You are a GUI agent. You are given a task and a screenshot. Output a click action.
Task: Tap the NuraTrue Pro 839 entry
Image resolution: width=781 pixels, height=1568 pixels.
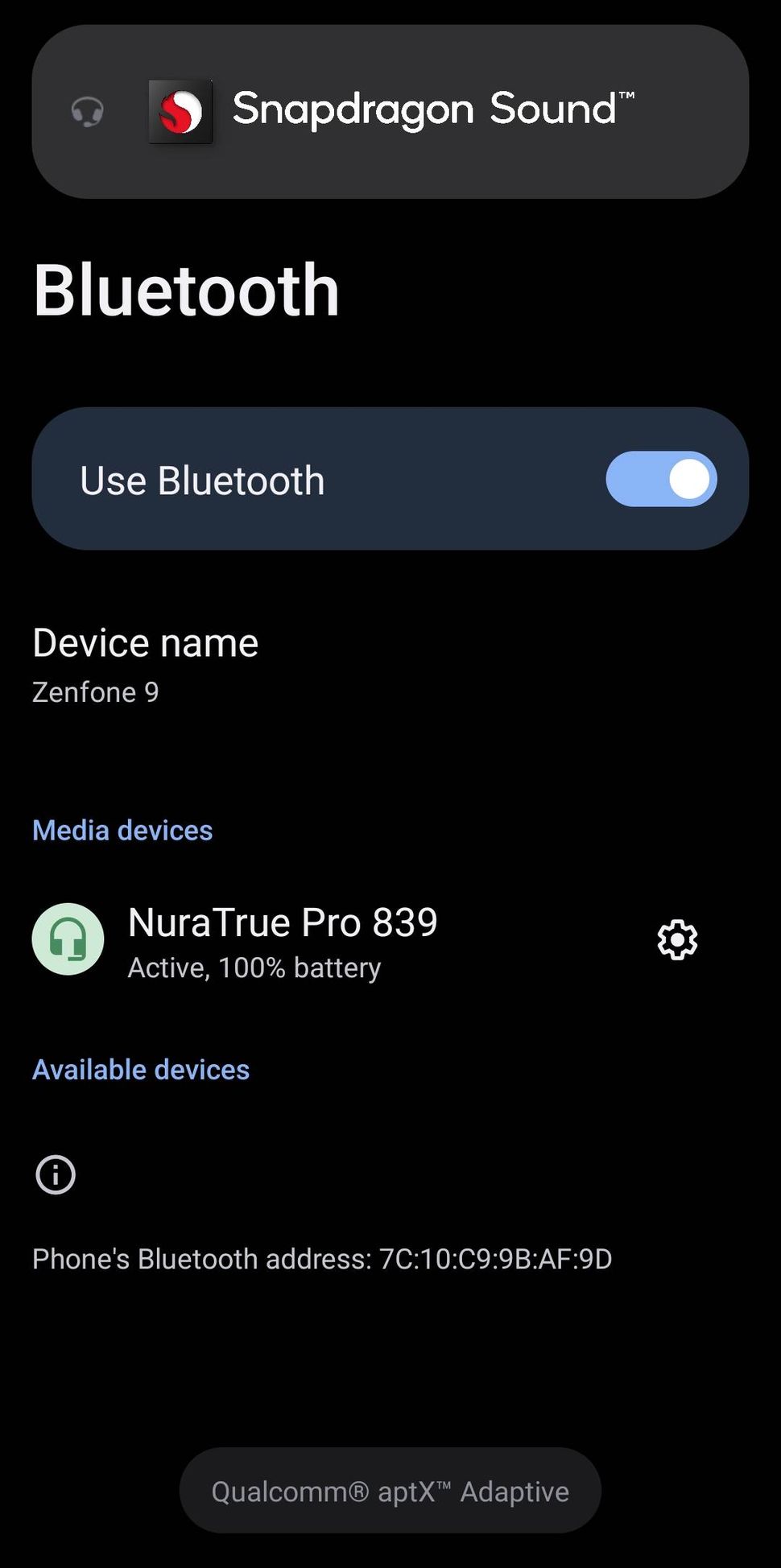(x=282, y=922)
